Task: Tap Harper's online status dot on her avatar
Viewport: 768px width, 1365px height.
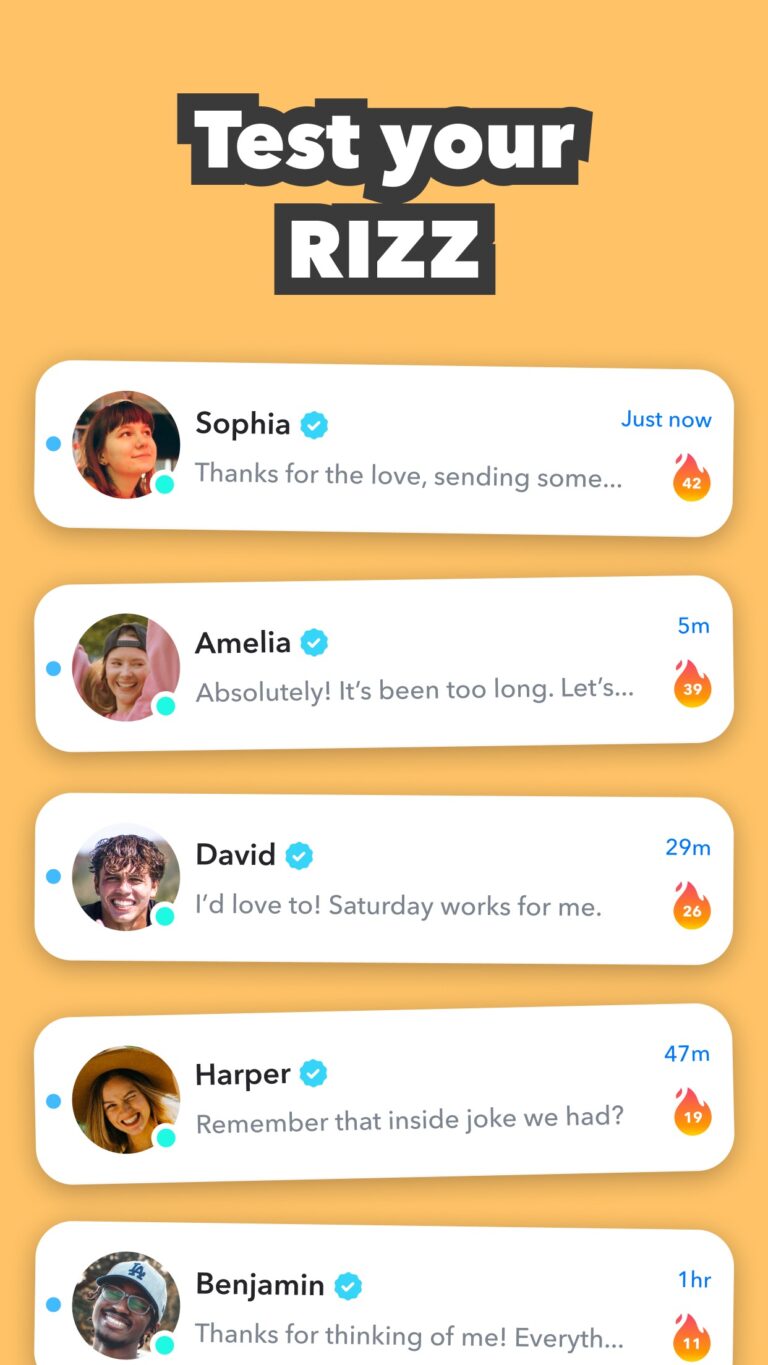Action: tap(164, 1138)
